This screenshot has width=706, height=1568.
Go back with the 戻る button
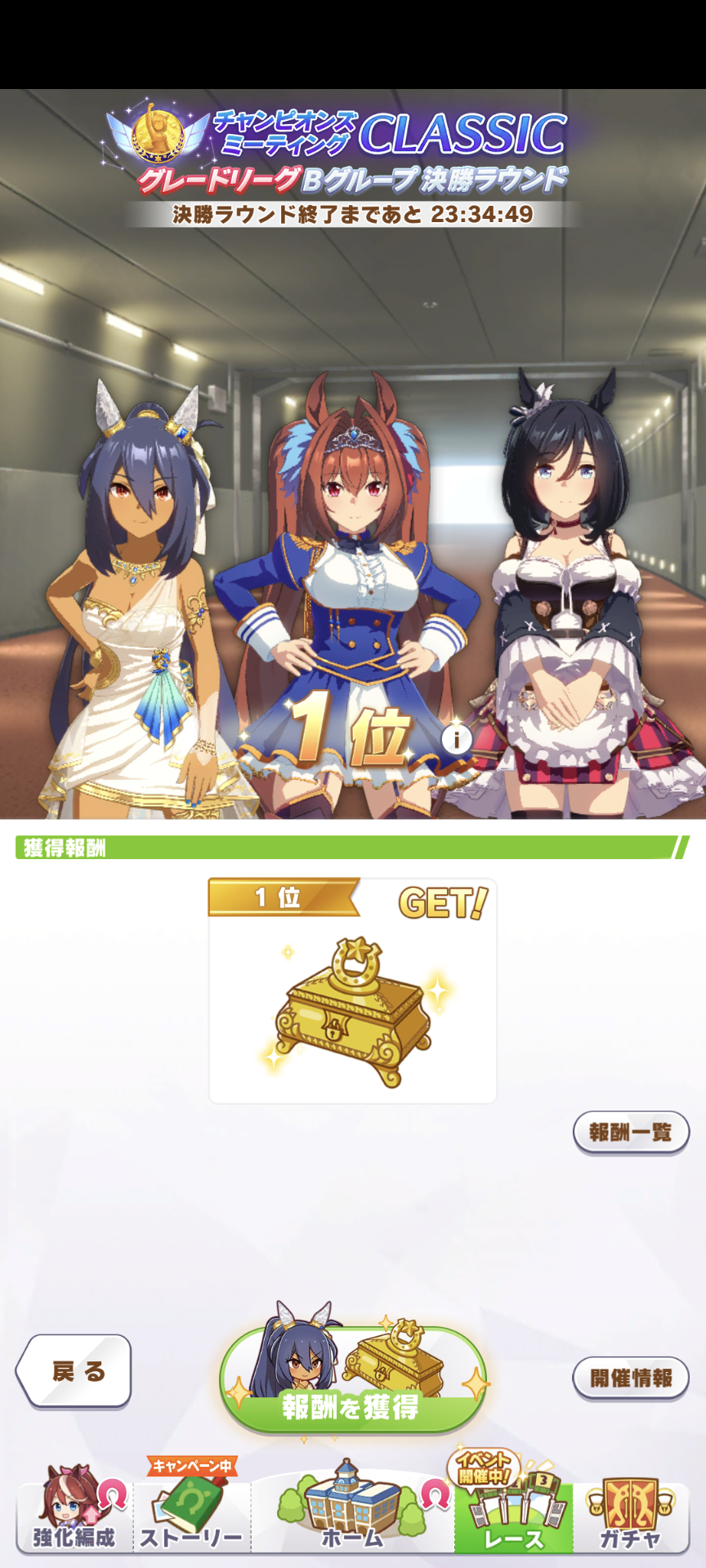point(74,1371)
